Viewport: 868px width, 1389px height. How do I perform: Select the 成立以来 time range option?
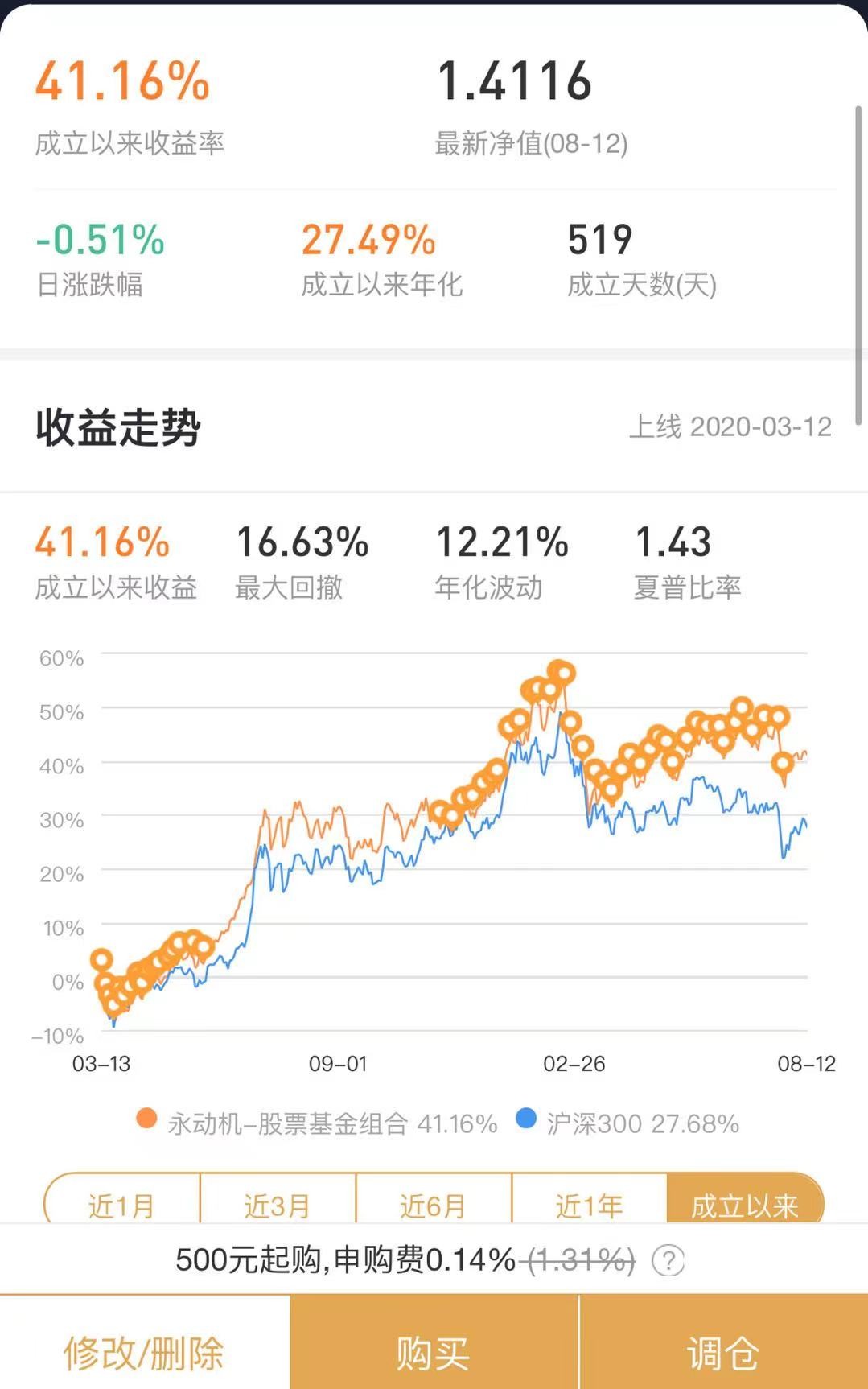747,1202
